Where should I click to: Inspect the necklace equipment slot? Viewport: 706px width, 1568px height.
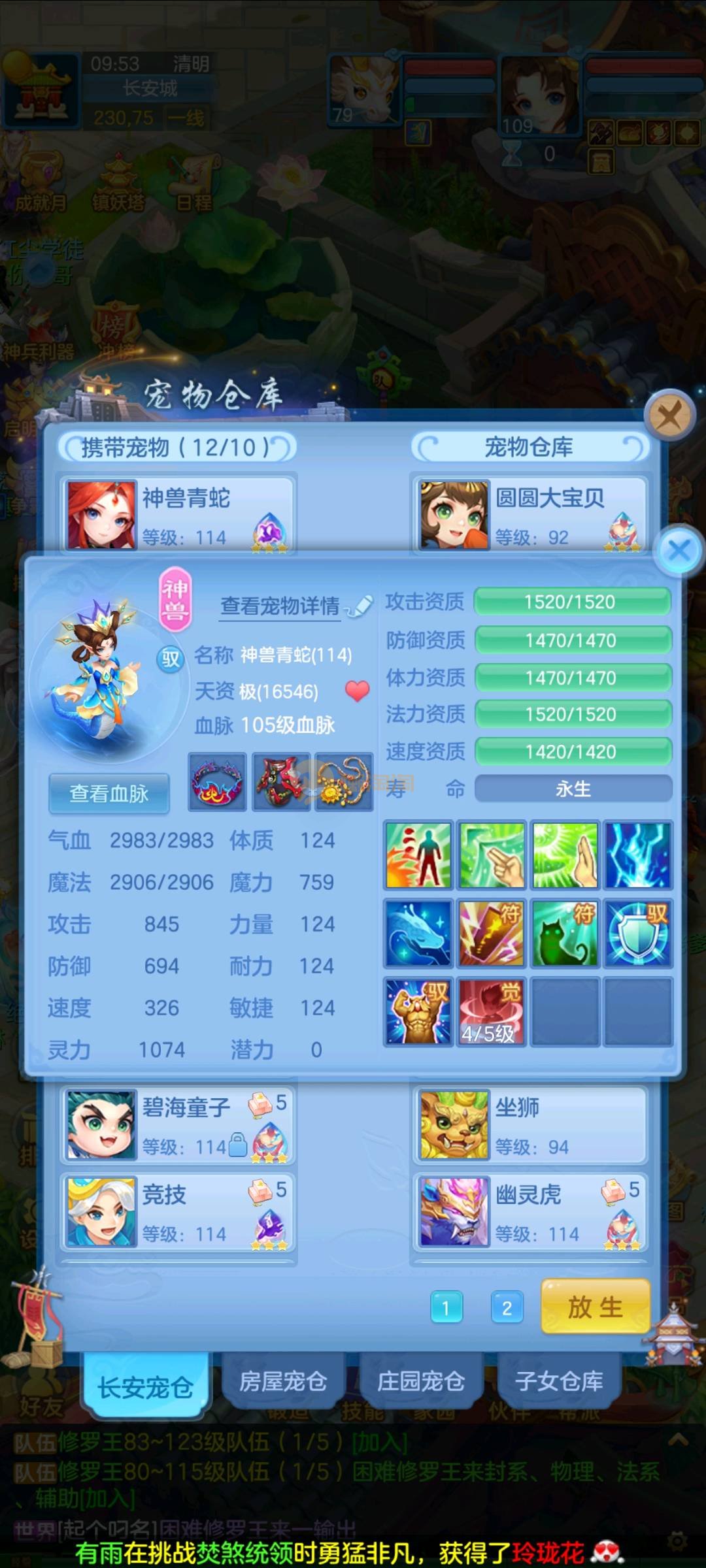(x=344, y=783)
